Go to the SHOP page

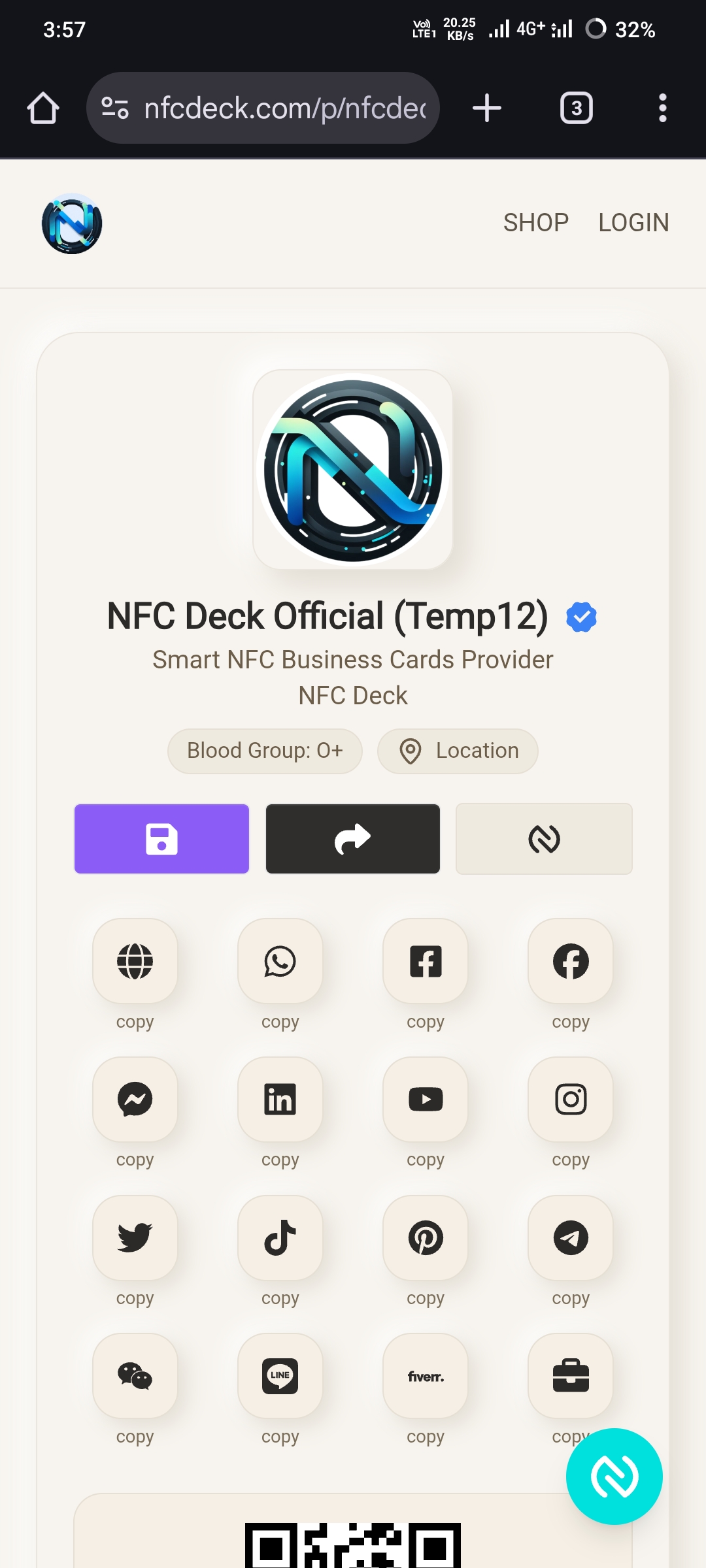tap(535, 223)
